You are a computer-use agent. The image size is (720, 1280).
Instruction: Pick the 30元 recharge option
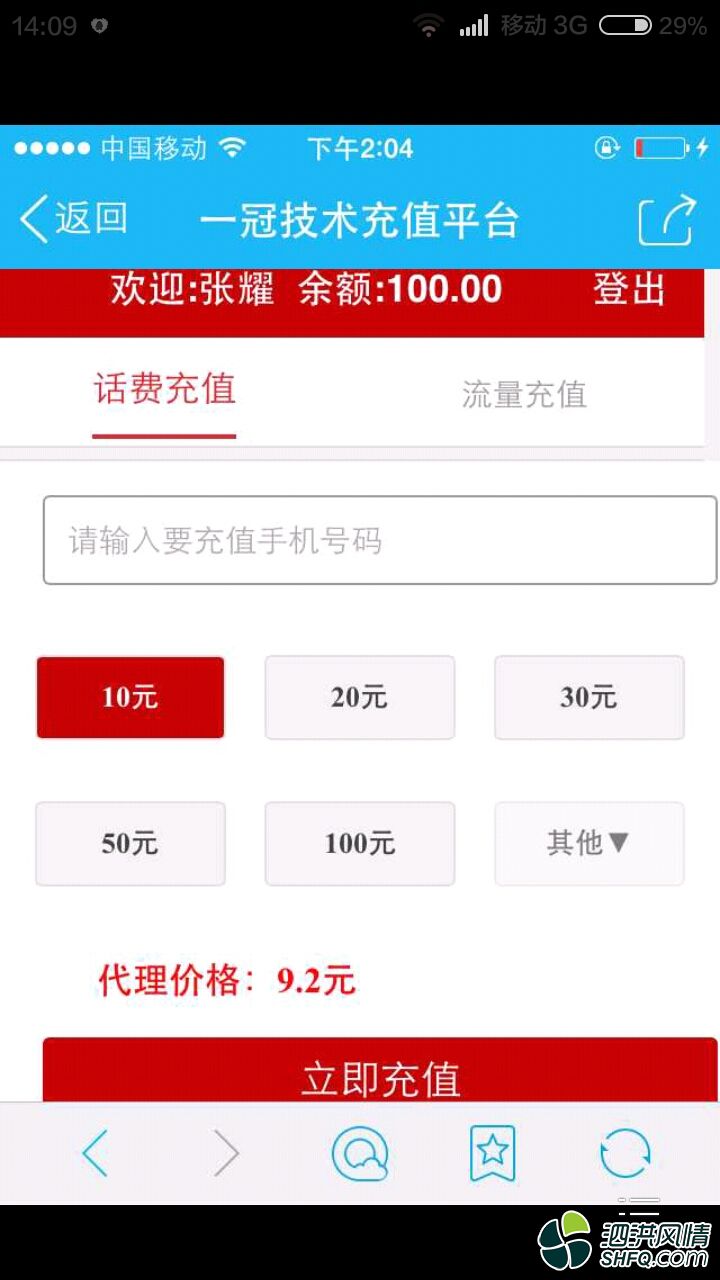(x=589, y=697)
